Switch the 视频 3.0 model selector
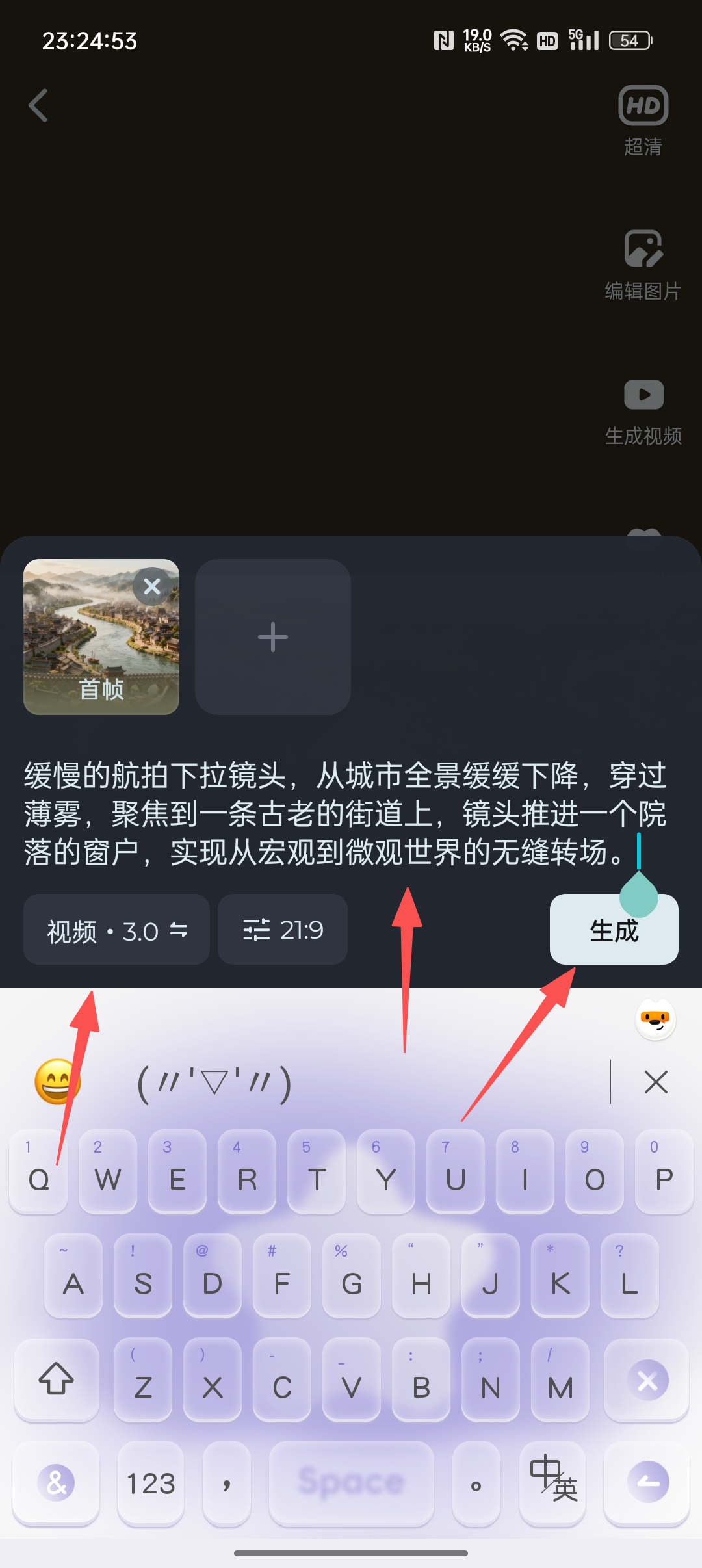The height and width of the screenshot is (1568, 702). (x=117, y=930)
